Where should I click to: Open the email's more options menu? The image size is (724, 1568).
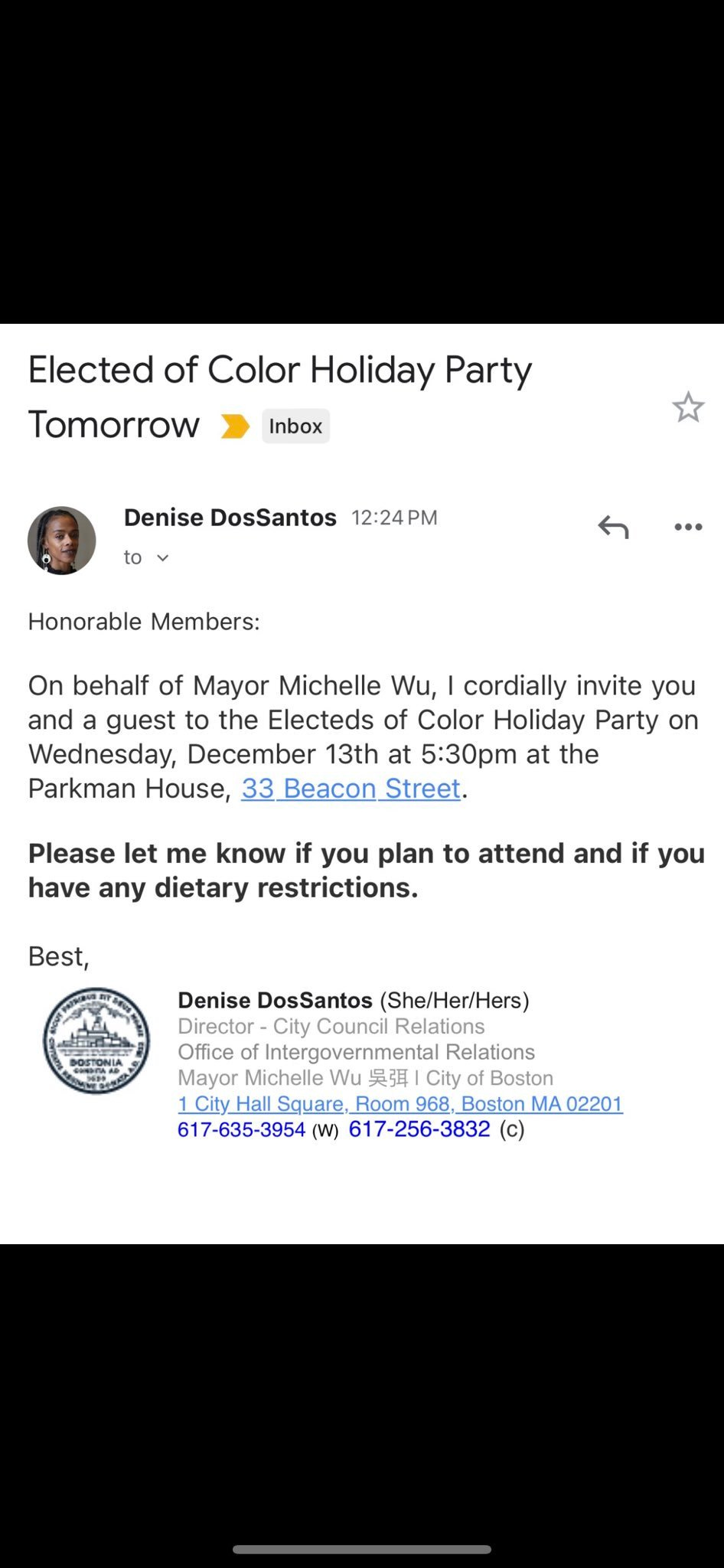click(x=688, y=527)
